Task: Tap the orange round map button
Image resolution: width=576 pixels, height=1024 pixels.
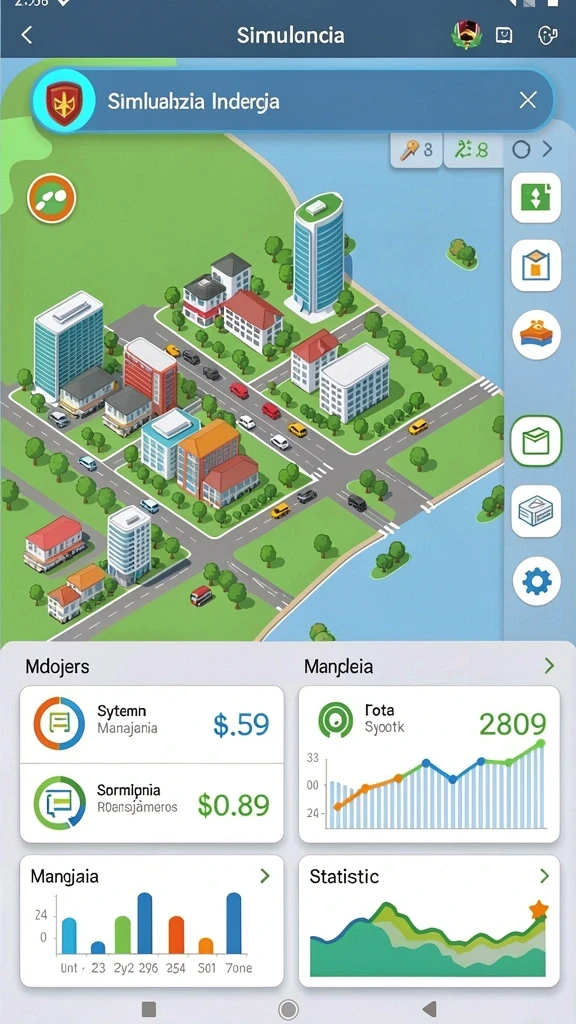Action: (52, 199)
